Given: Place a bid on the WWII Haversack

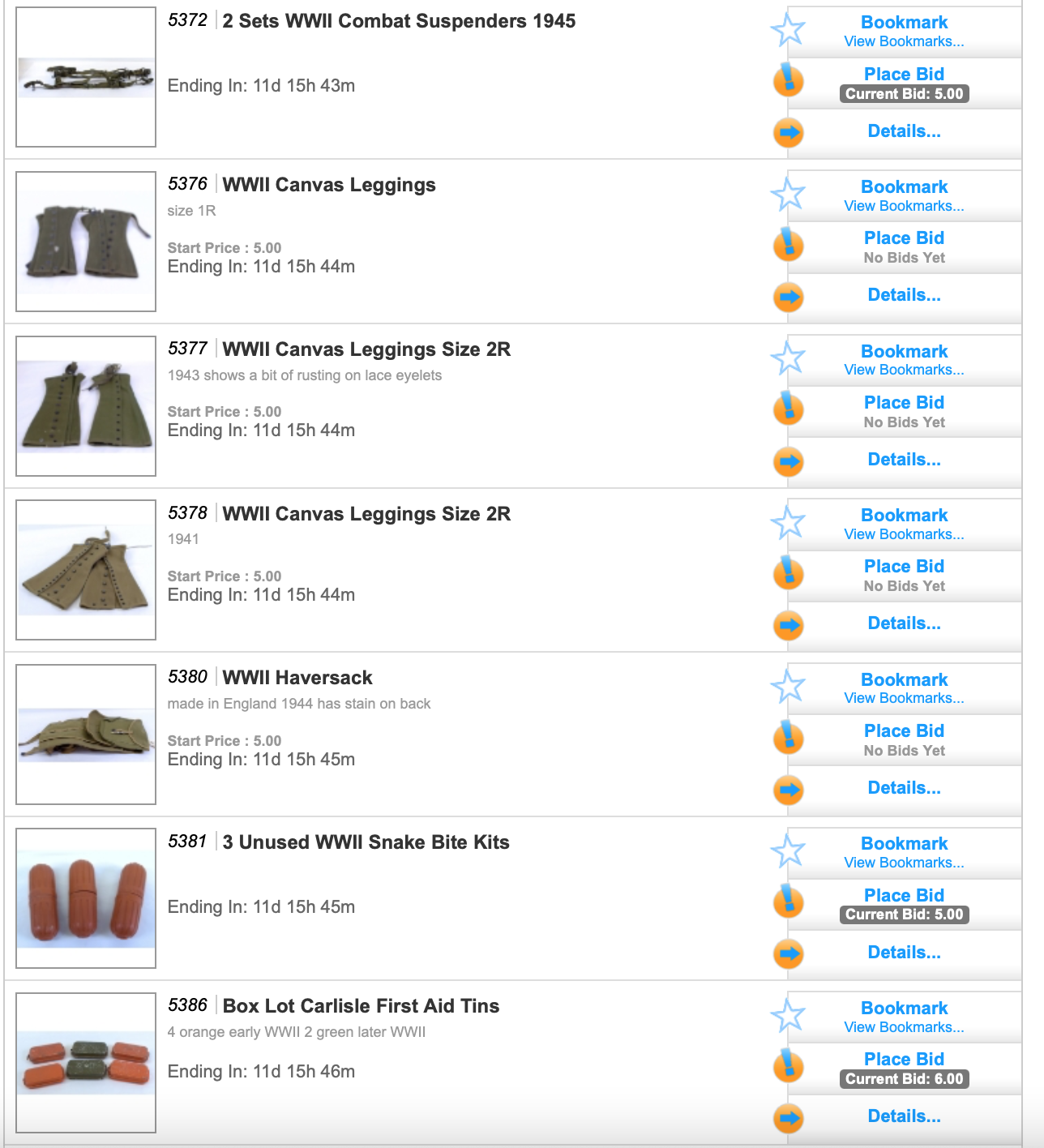Looking at the screenshot, I should click(904, 731).
